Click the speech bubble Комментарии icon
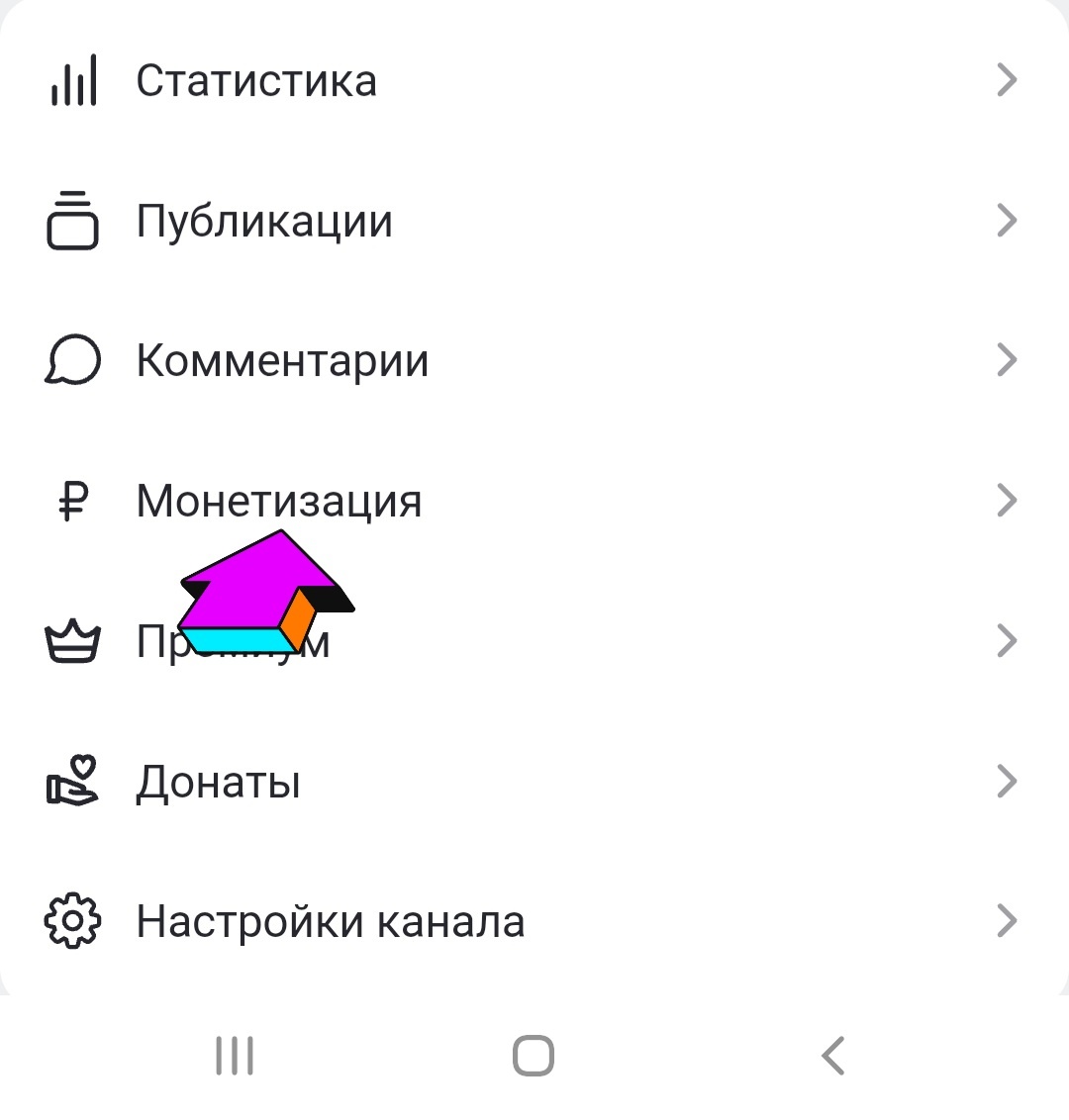The image size is (1069, 1120). [x=71, y=360]
